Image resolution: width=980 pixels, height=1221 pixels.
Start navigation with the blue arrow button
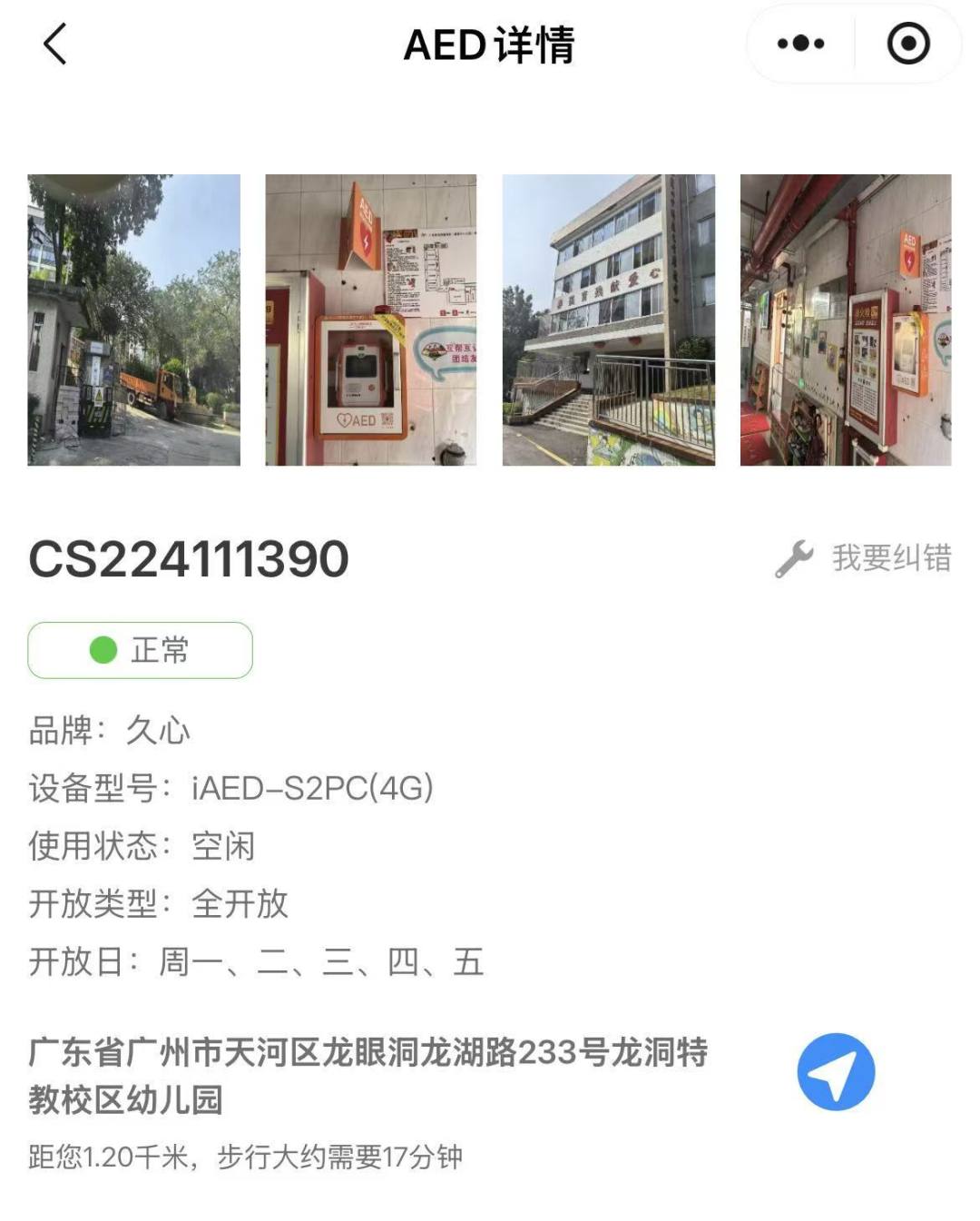(836, 1071)
